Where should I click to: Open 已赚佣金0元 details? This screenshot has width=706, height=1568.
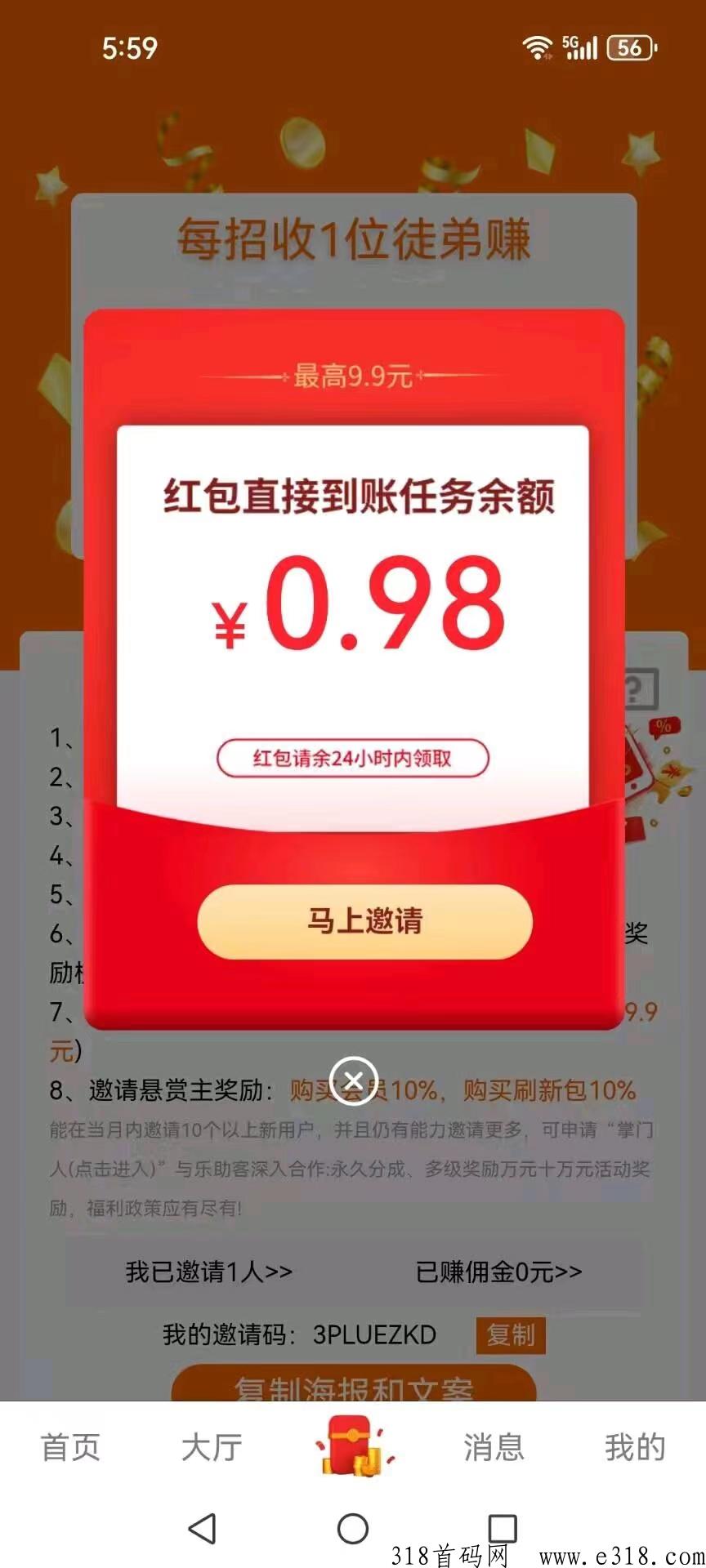pyautogui.click(x=498, y=1272)
